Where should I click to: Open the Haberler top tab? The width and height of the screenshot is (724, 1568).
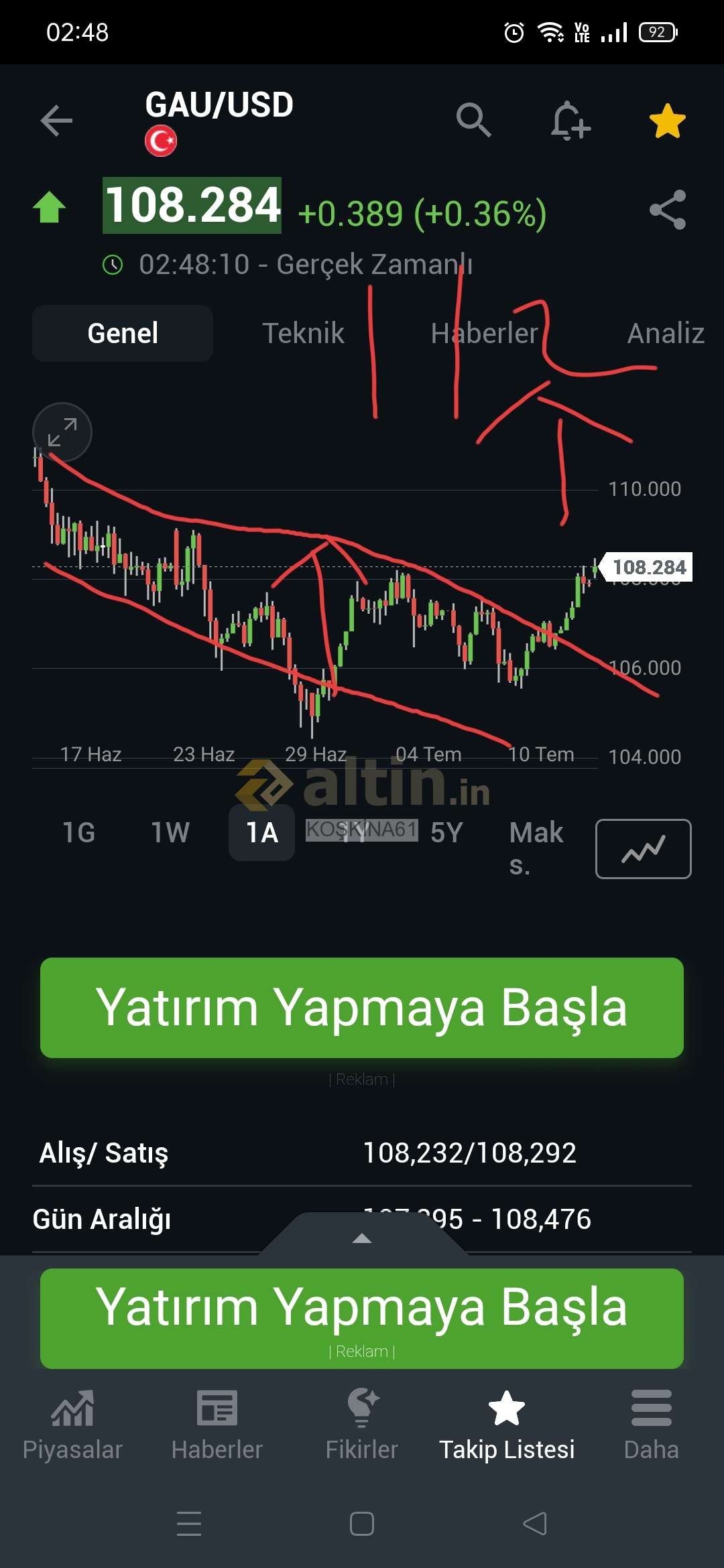tap(485, 333)
